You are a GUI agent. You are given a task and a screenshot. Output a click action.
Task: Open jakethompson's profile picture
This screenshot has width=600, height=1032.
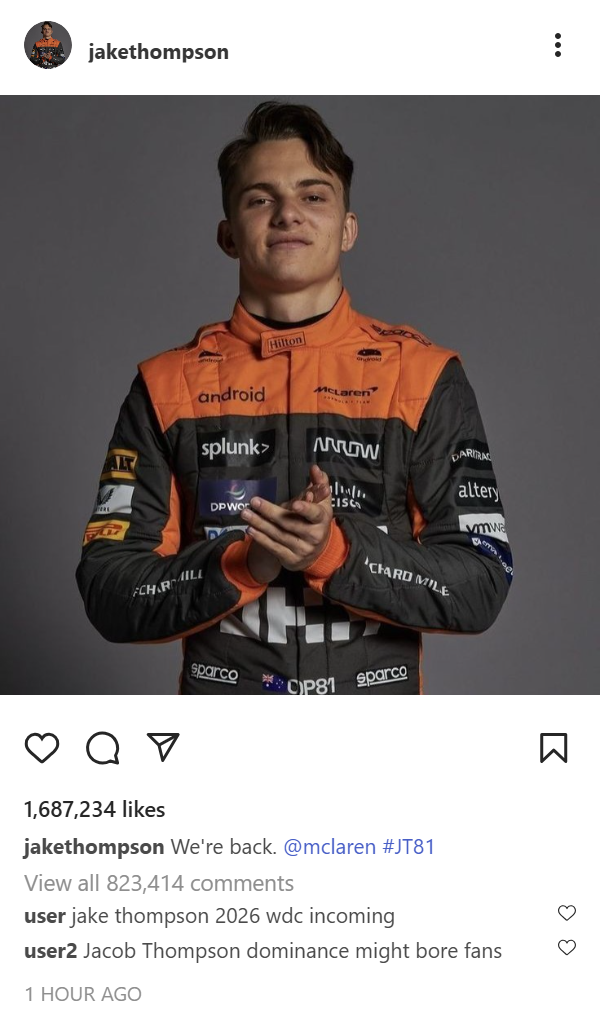click(x=48, y=45)
